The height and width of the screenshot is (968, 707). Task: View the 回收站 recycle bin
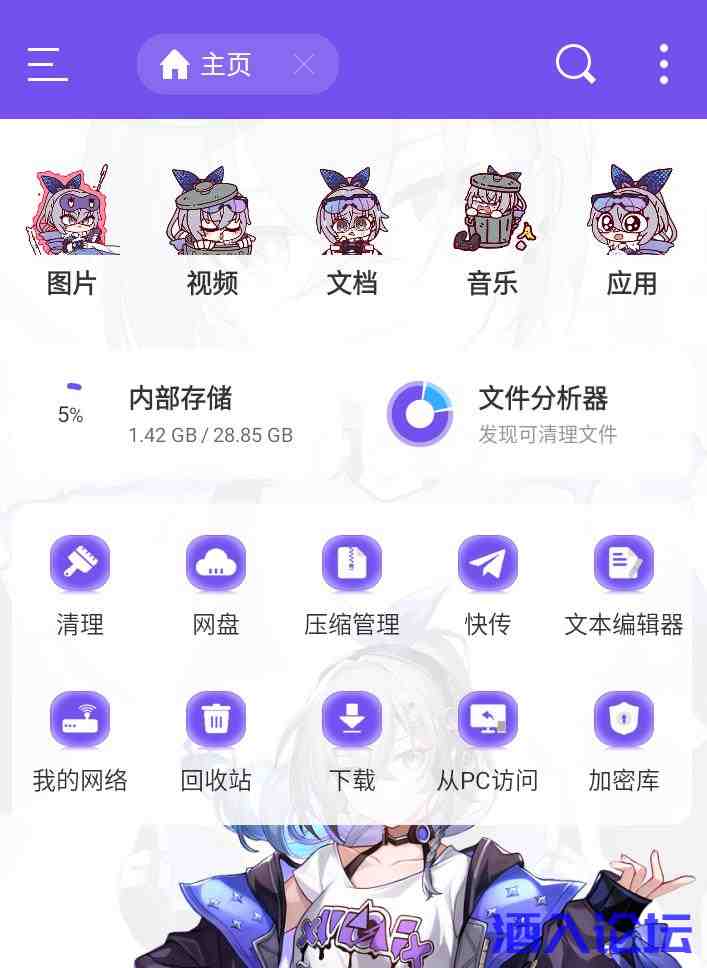point(216,741)
